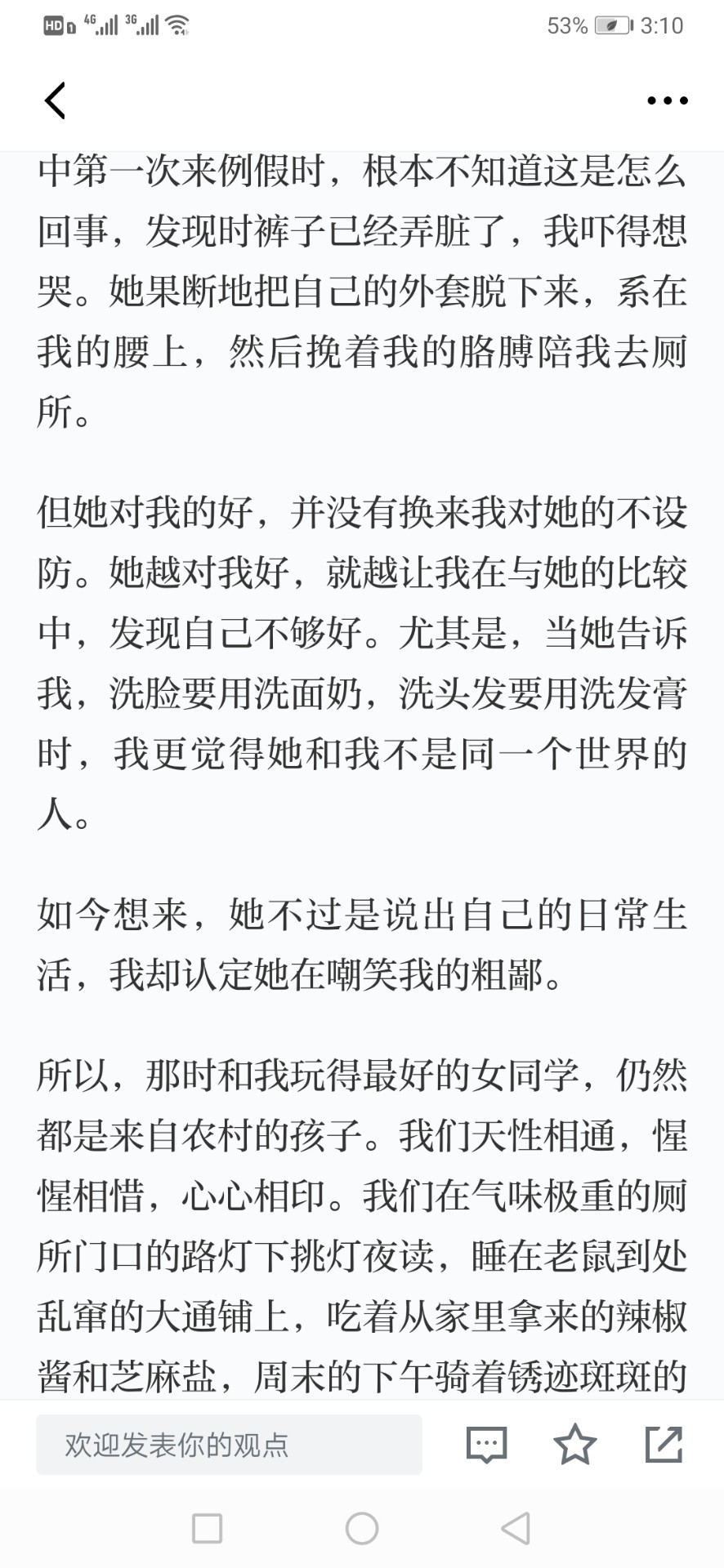This screenshot has width=724, height=1568.
Task: Share the article using the share icon
Action: pos(664,1444)
